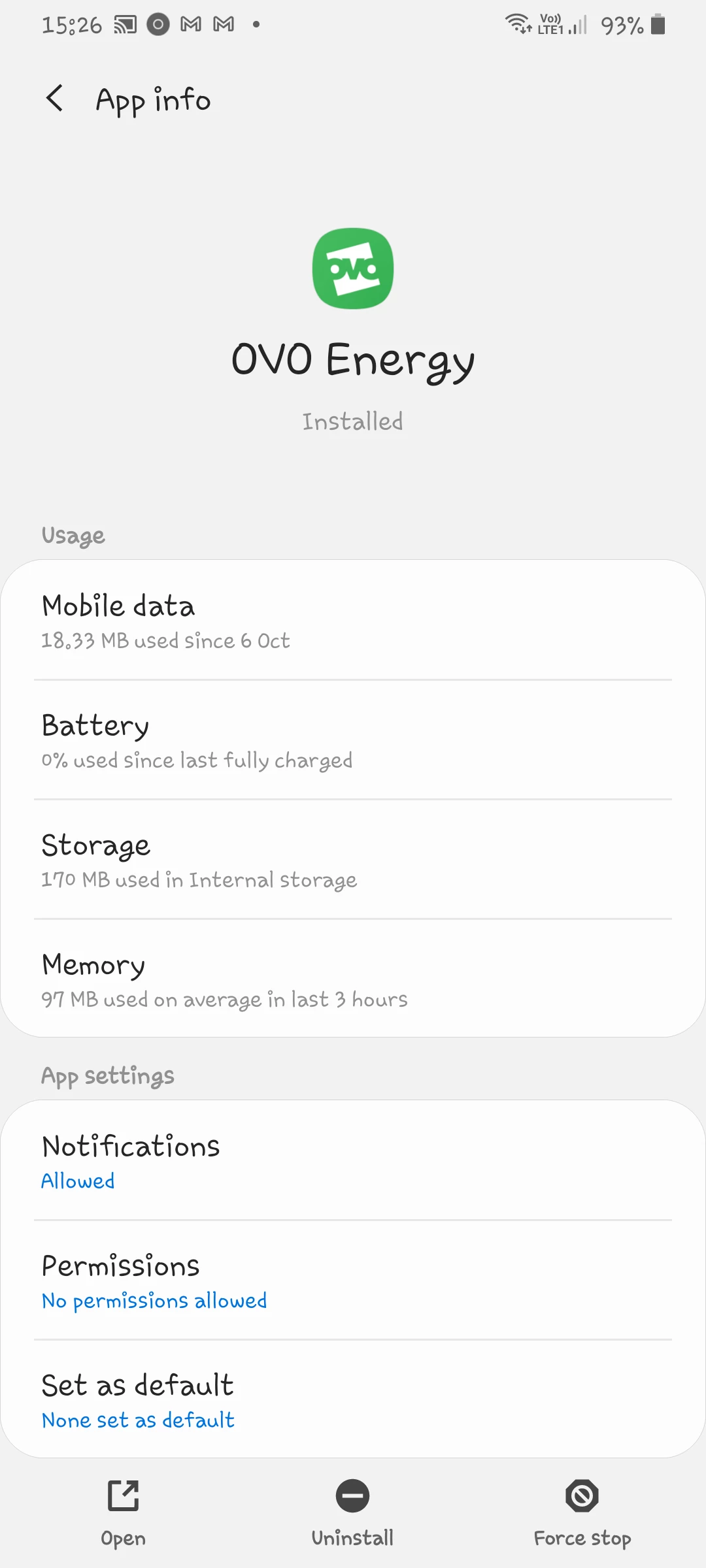Go back from App info
The image size is (706, 1568).
pyautogui.click(x=55, y=99)
